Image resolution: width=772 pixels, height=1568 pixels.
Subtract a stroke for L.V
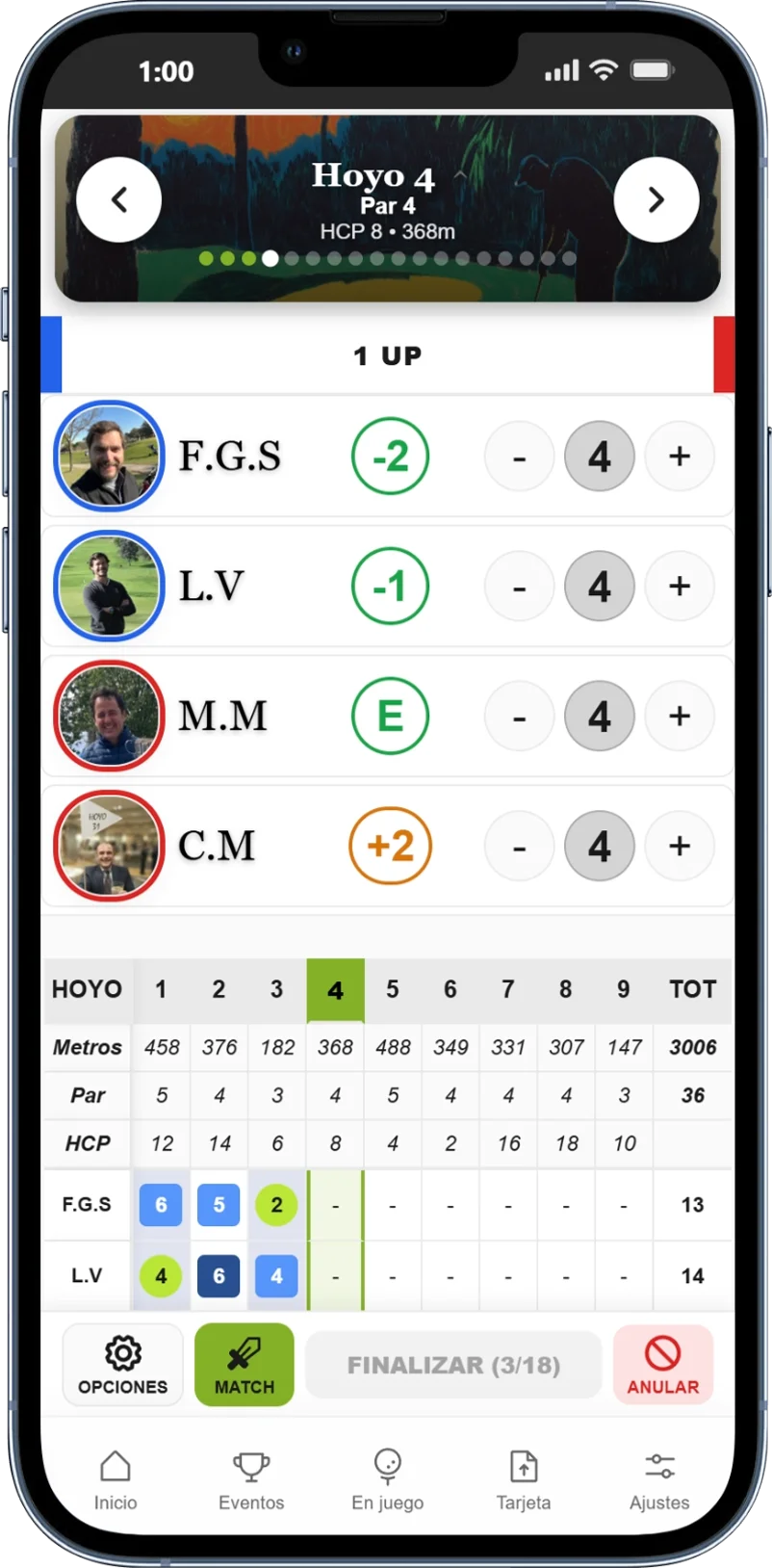[x=519, y=587]
